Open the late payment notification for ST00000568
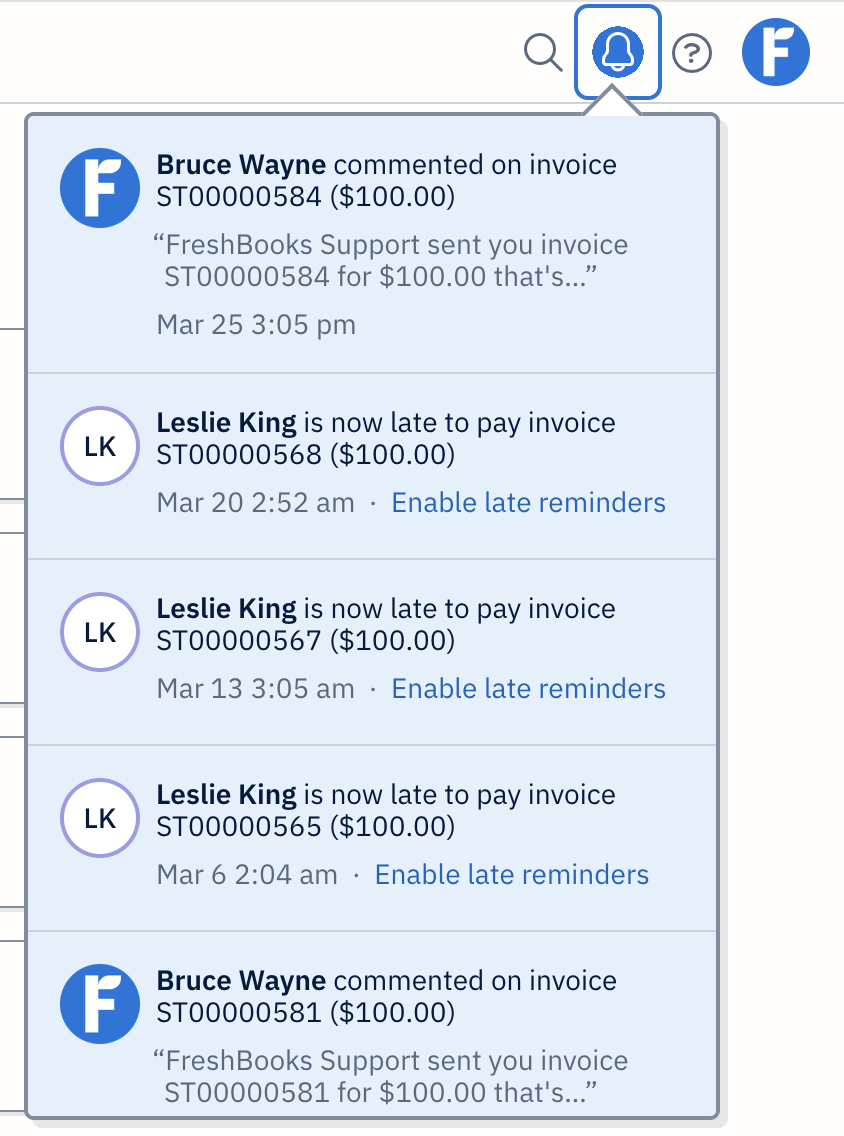 click(385, 440)
